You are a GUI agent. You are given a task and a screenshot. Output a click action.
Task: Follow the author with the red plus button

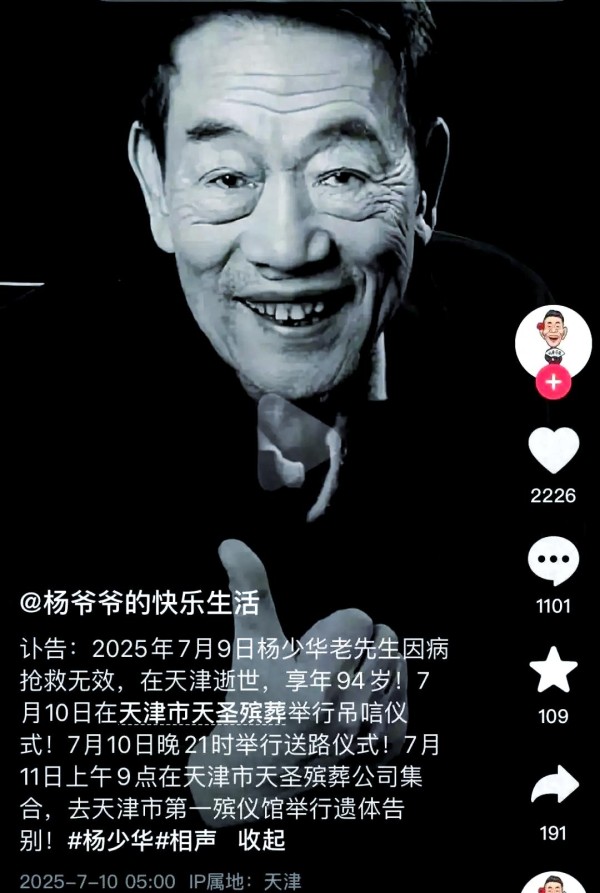pyautogui.click(x=553, y=383)
